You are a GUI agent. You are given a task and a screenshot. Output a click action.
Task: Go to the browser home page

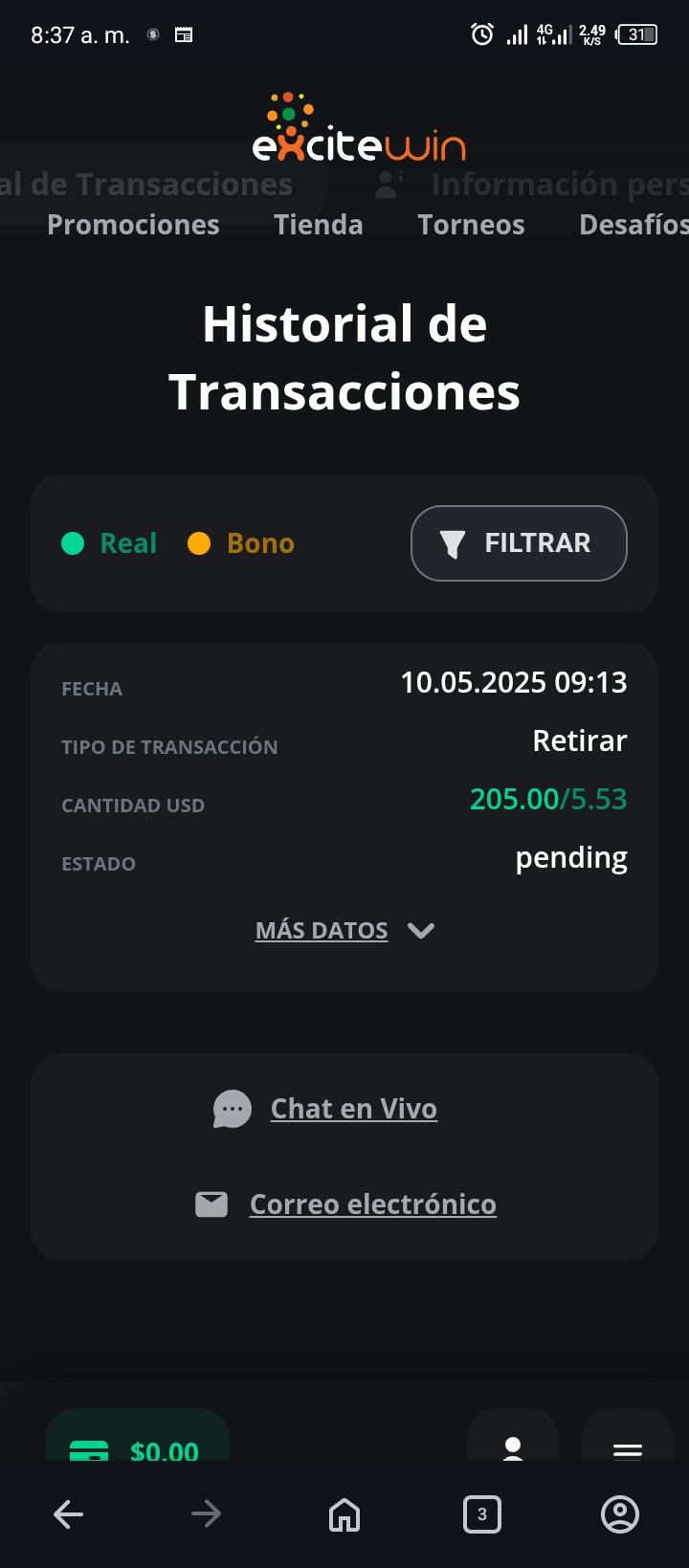coord(344,1514)
